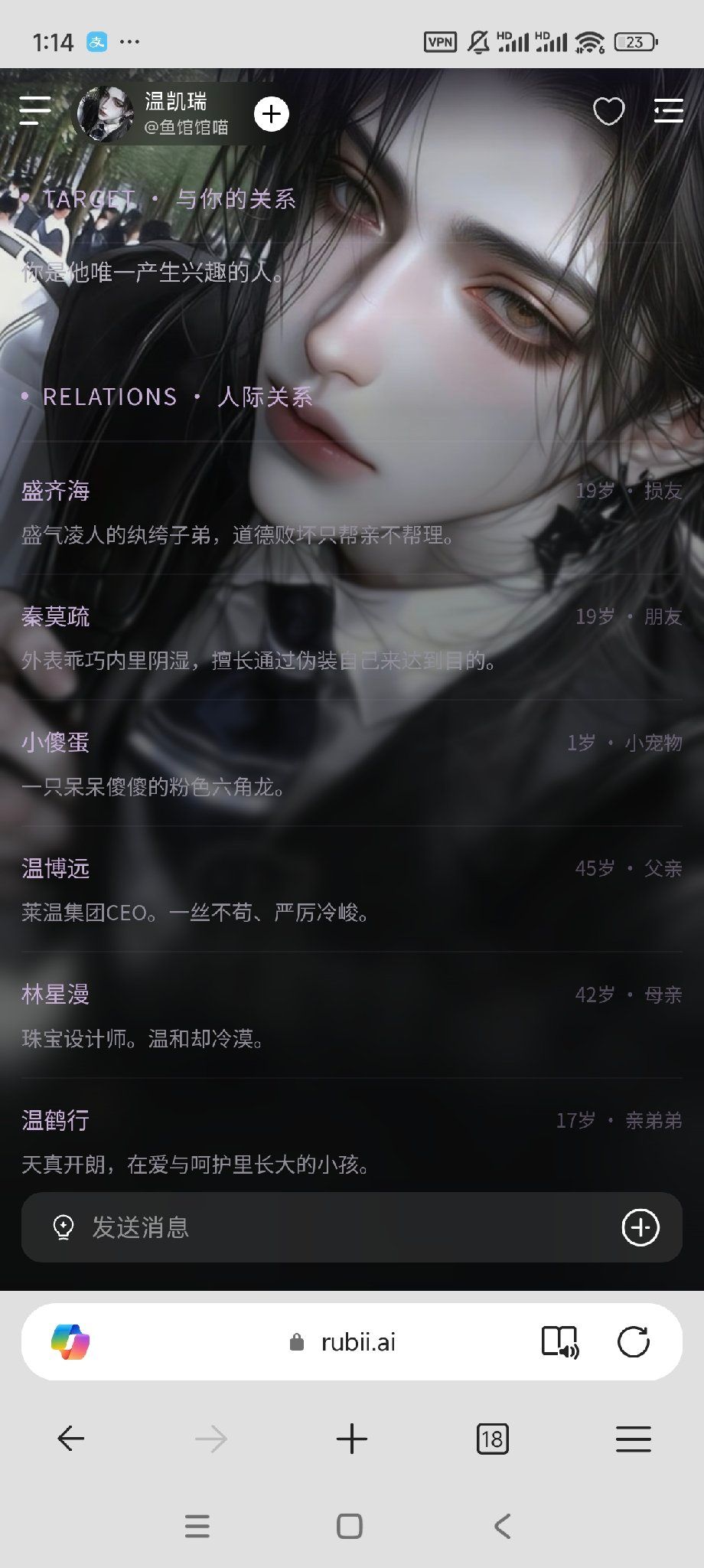Open the browser's main menu
Image resolution: width=704 pixels, height=1568 pixels.
[x=634, y=1439]
